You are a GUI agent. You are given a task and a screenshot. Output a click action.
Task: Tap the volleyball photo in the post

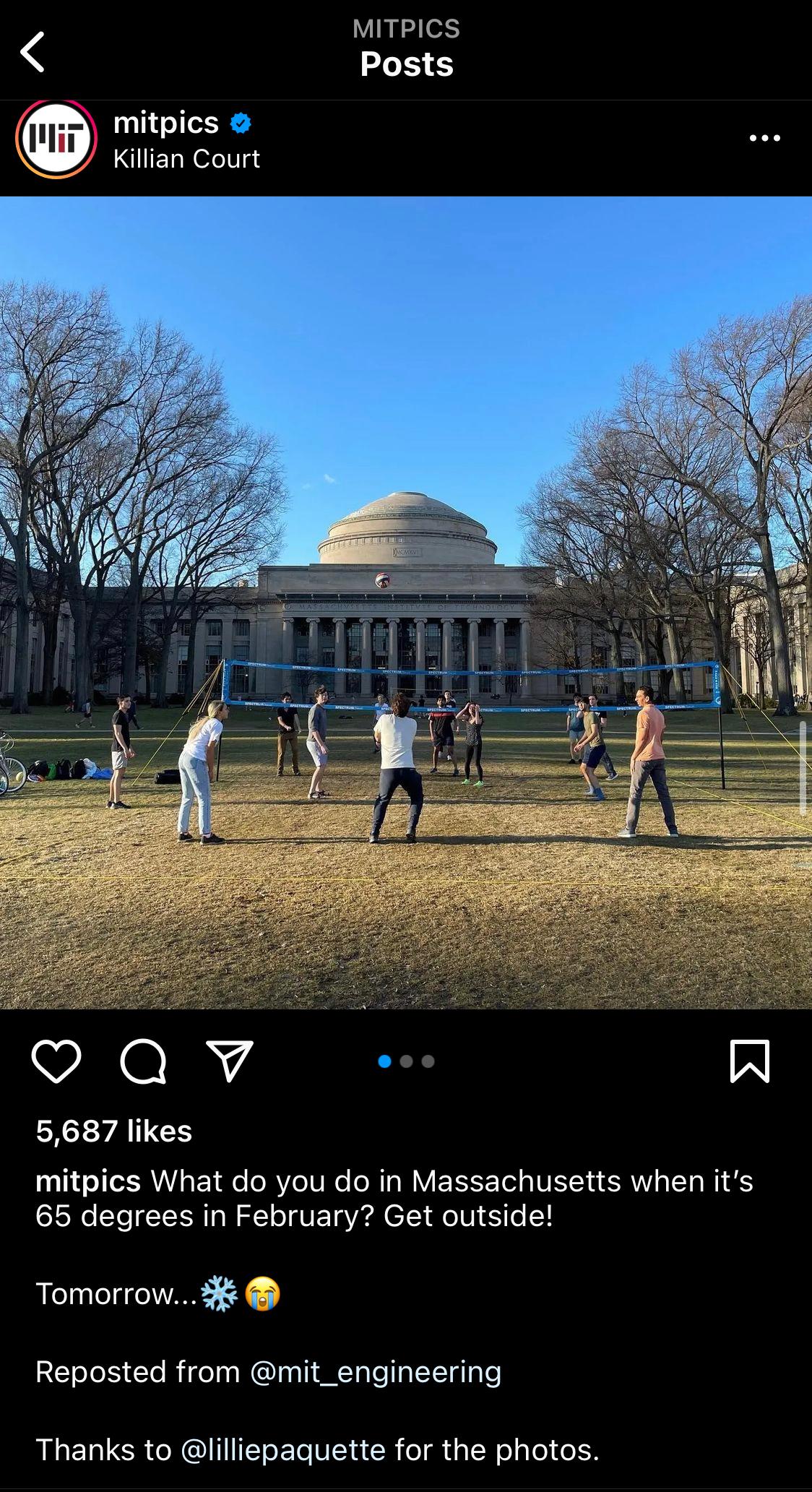pyautogui.click(x=406, y=603)
